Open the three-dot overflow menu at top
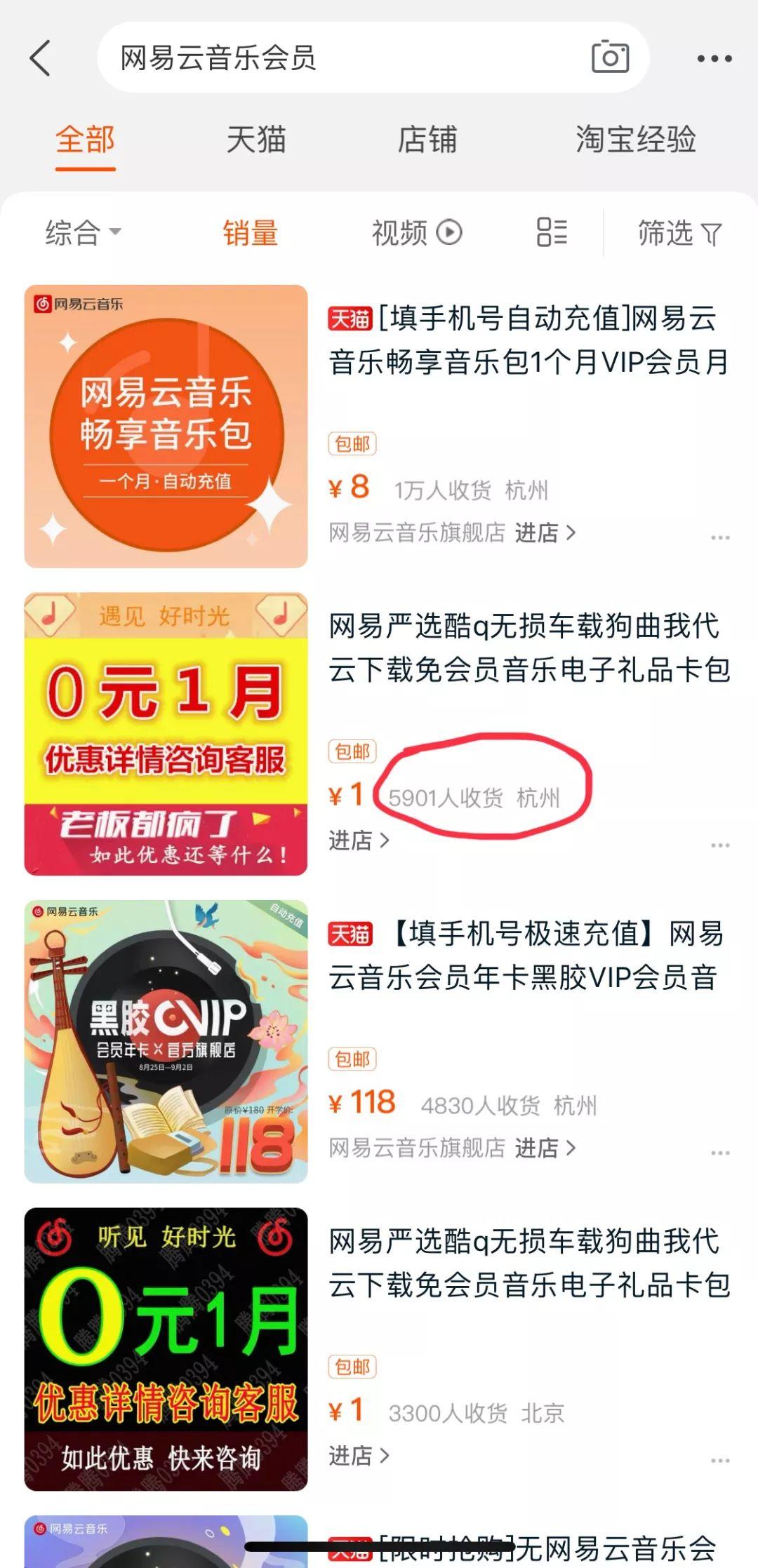The width and height of the screenshot is (758, 1568). 714,59
